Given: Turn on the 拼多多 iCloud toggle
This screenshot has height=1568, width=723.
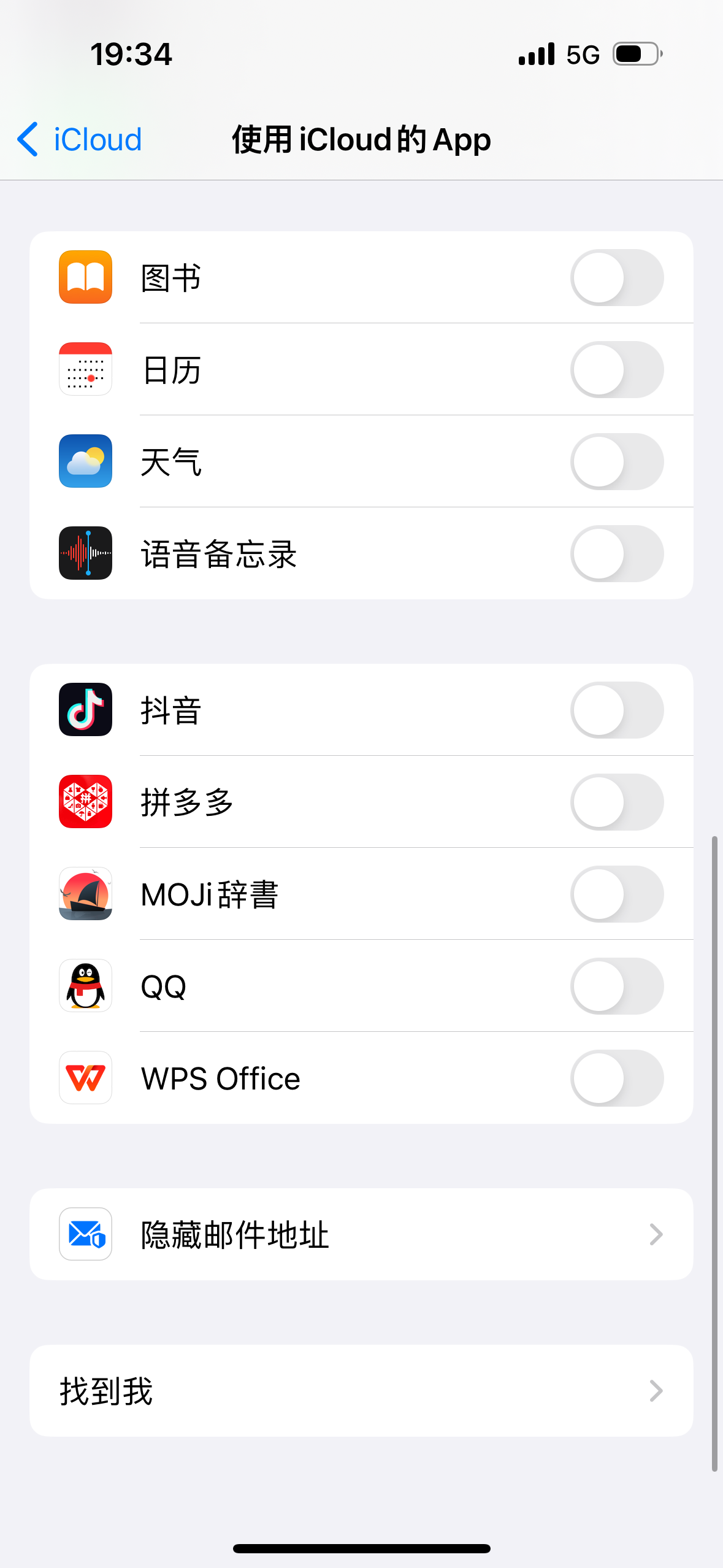Looking at the screenshot, I should [x=616, y=802].
